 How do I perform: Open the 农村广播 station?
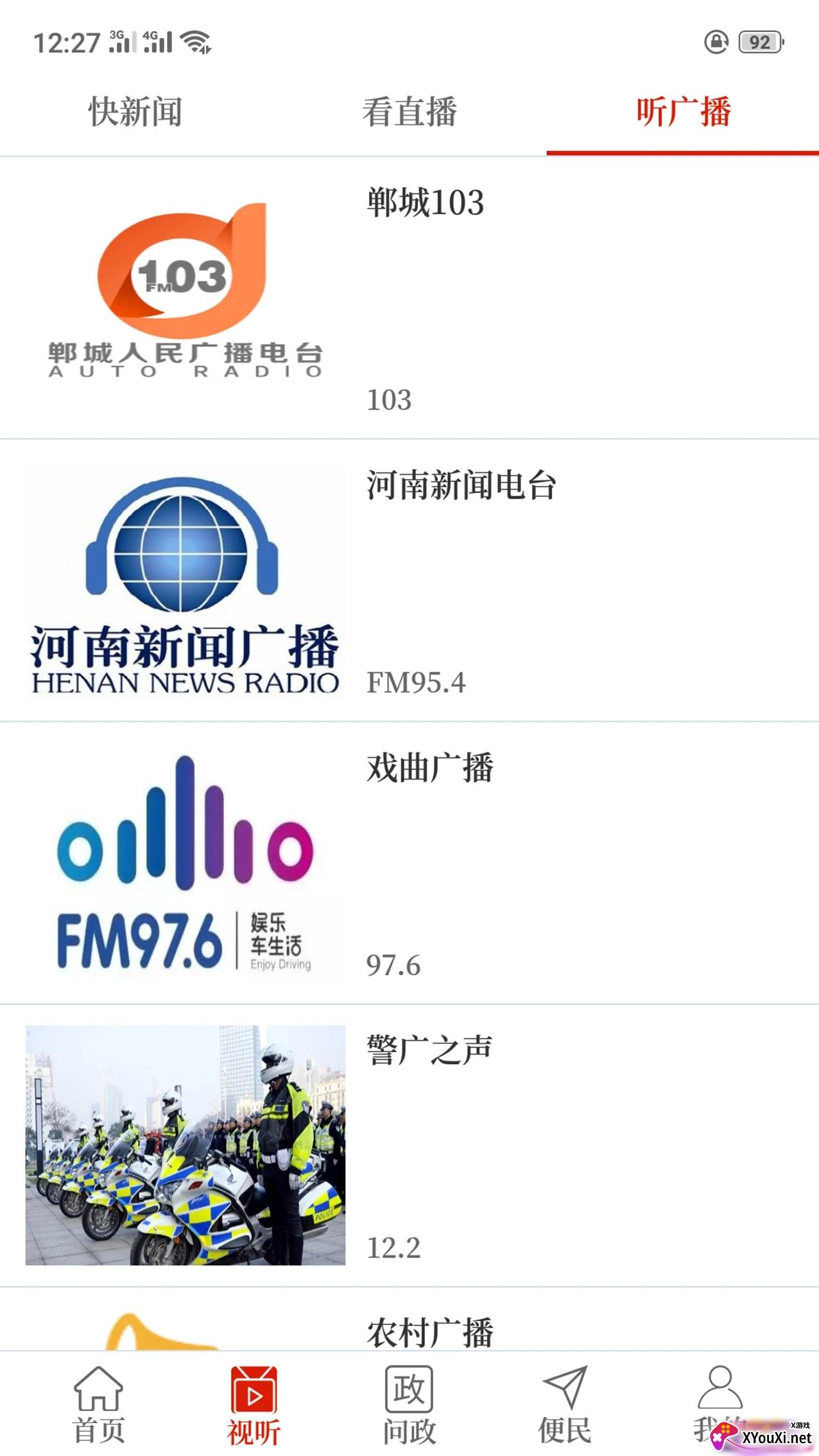click(410, 1319)
